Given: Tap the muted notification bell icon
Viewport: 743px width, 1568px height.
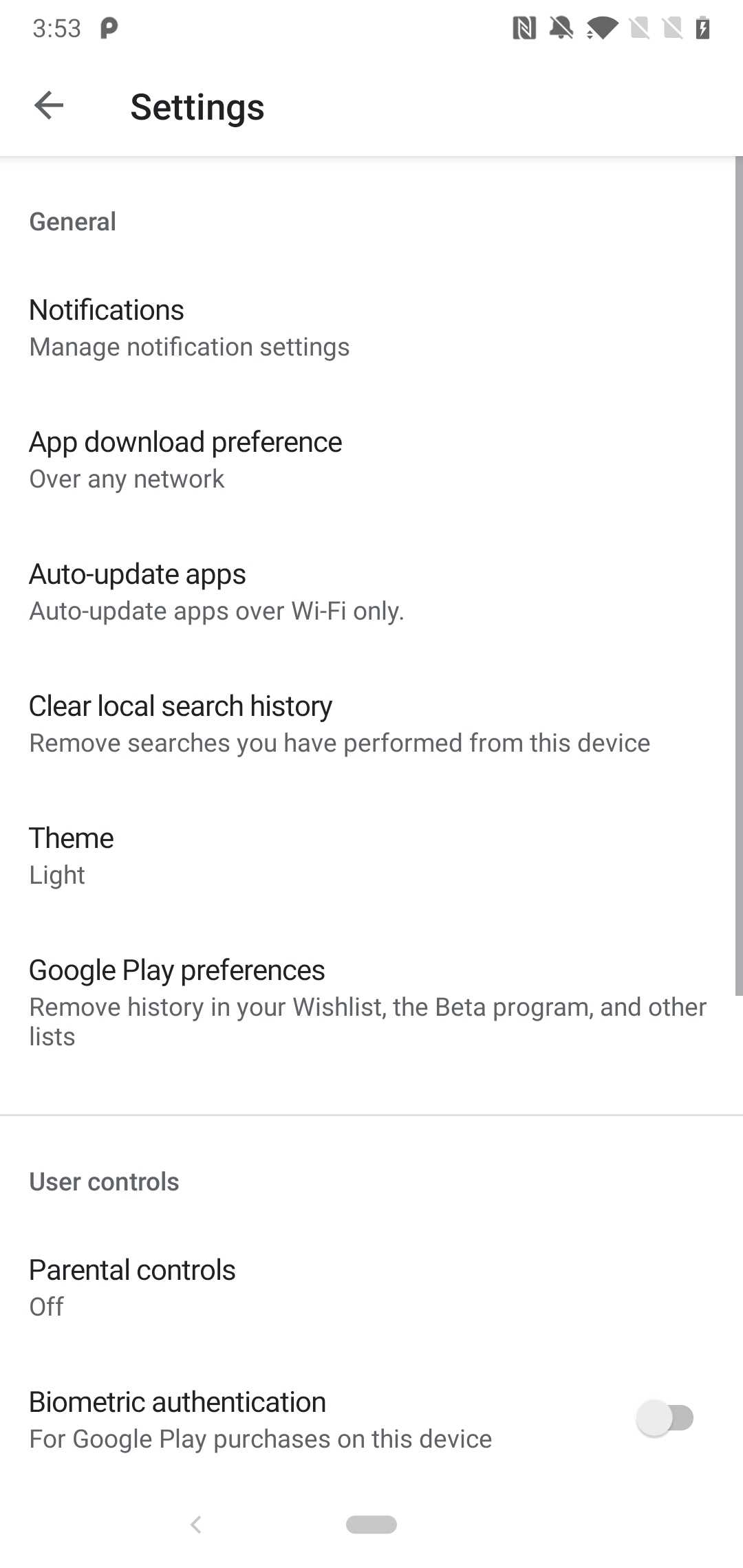Looking at the screenshot, I should click(561, 28).
